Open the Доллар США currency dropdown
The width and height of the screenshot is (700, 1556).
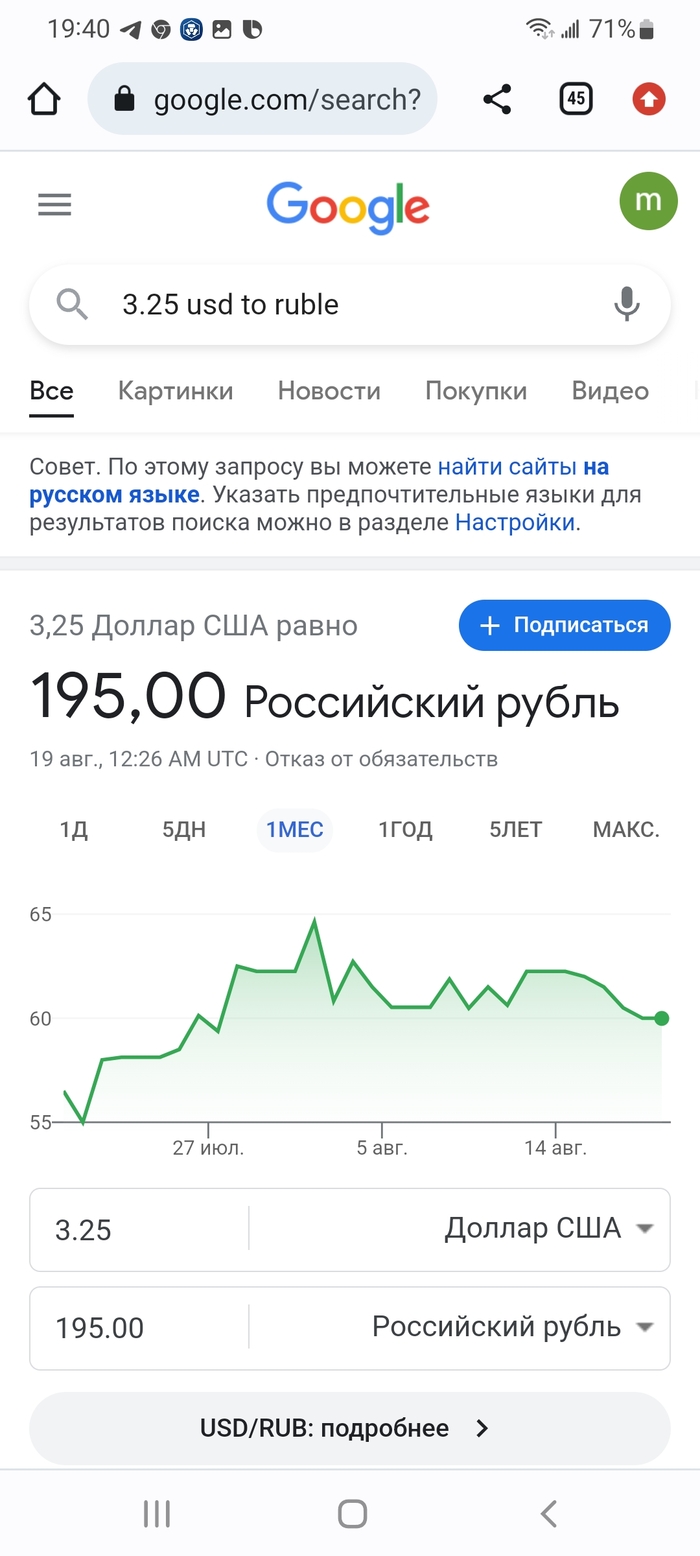pyautogui.click(x=548, y=1228)
